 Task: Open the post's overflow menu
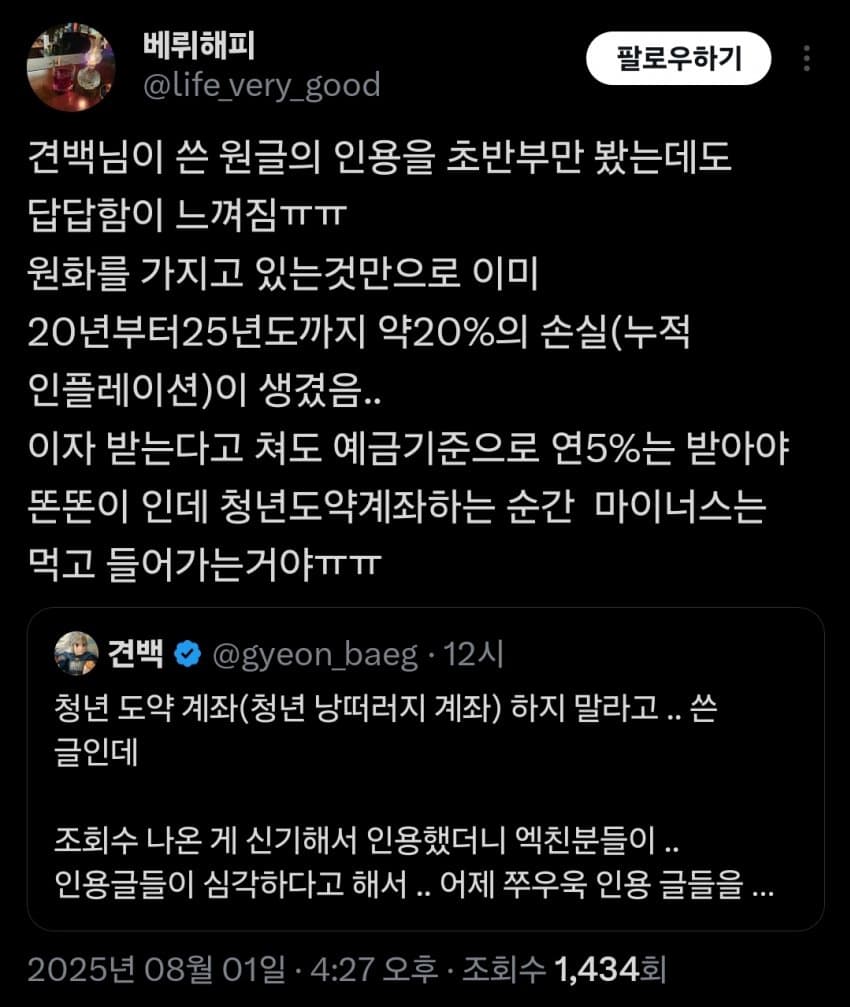pyautogui.click(x=807, y=58)
